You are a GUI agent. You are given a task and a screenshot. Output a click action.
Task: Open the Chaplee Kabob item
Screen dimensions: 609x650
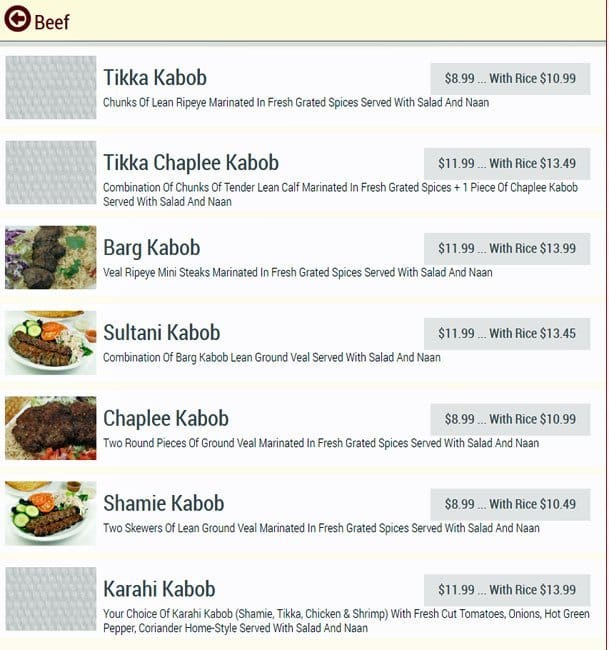166,418
